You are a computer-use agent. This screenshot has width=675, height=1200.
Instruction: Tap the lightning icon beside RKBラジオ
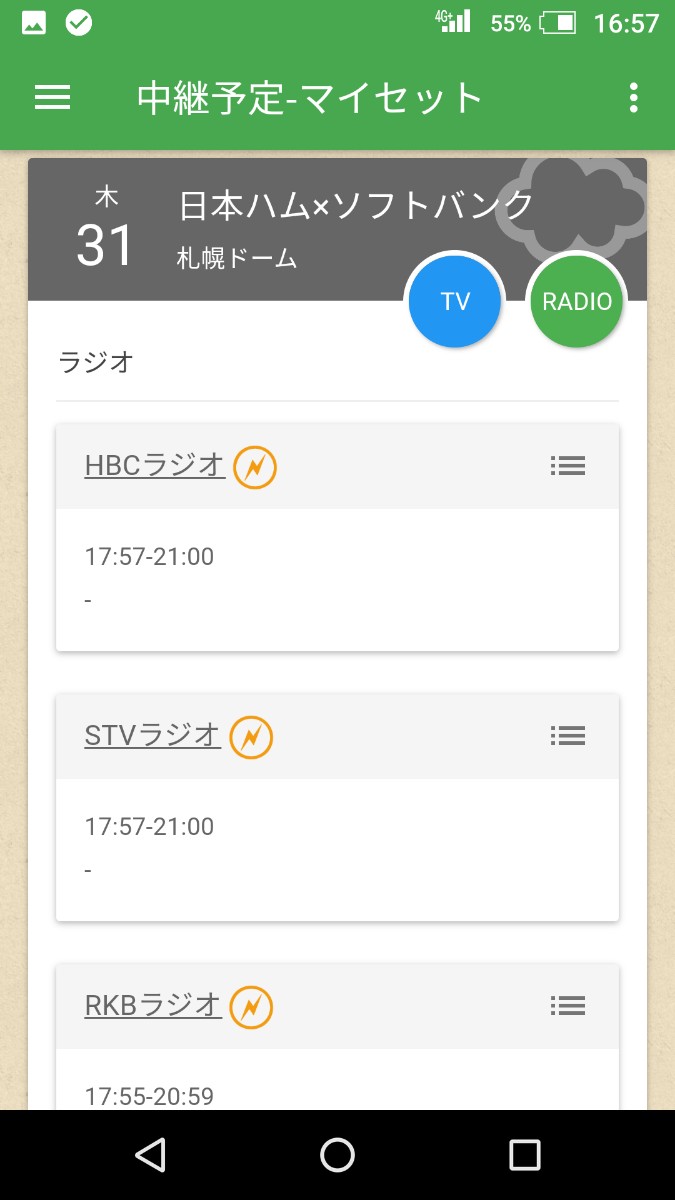click(251, 1007)
